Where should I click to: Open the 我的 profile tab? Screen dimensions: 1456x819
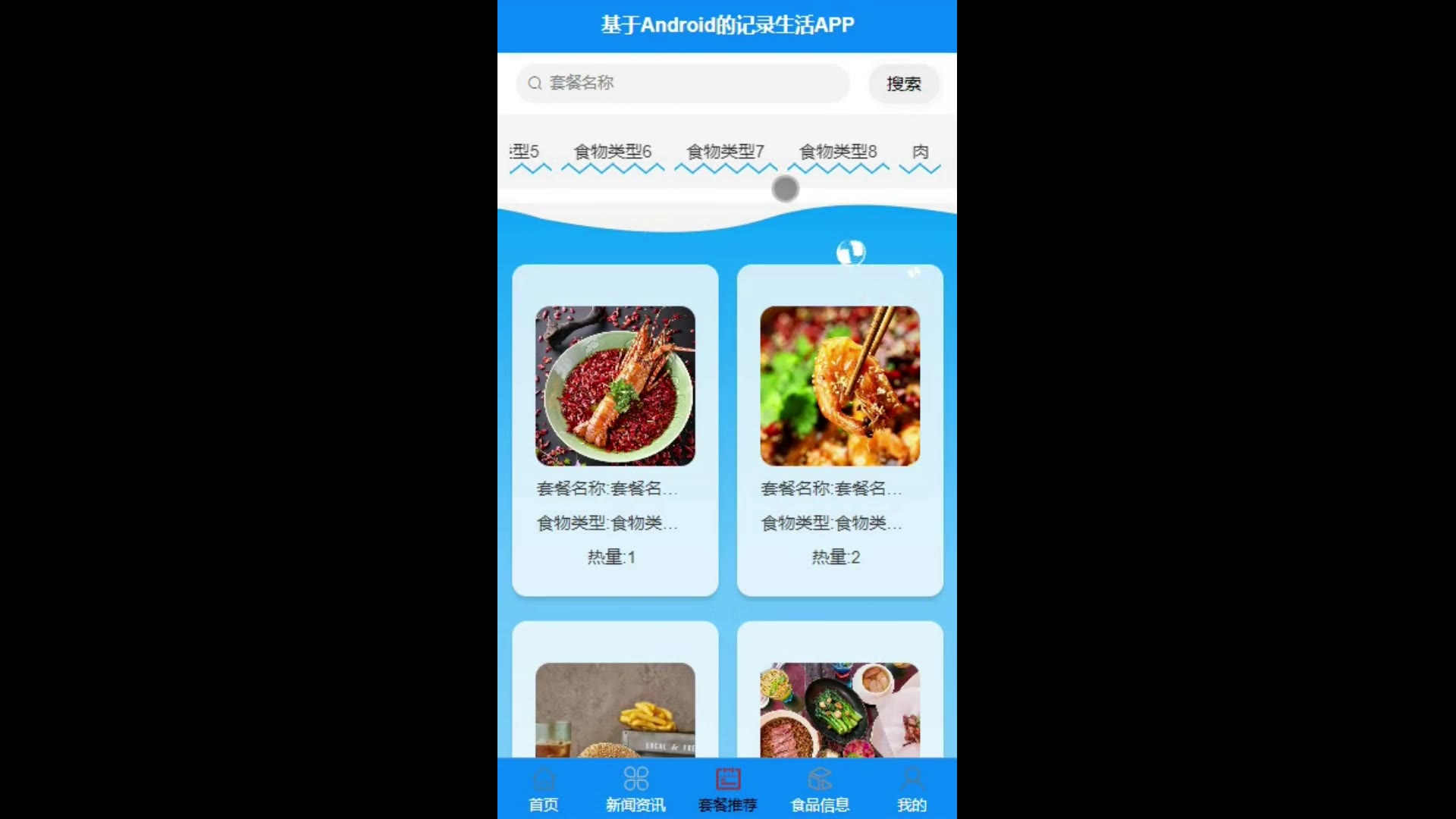tap(912, 790)
